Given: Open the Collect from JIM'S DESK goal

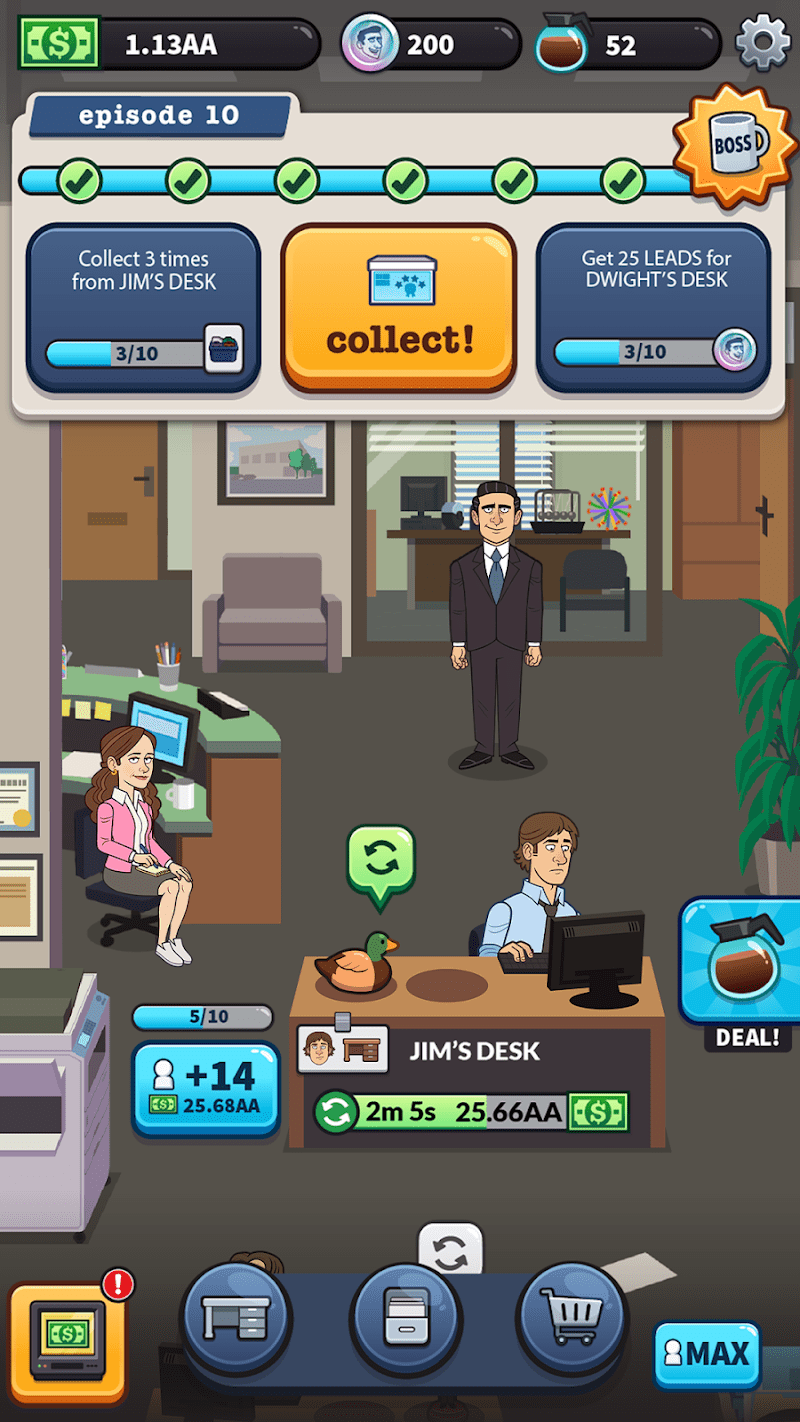Looking at the screenshot, I should point(143,308).
